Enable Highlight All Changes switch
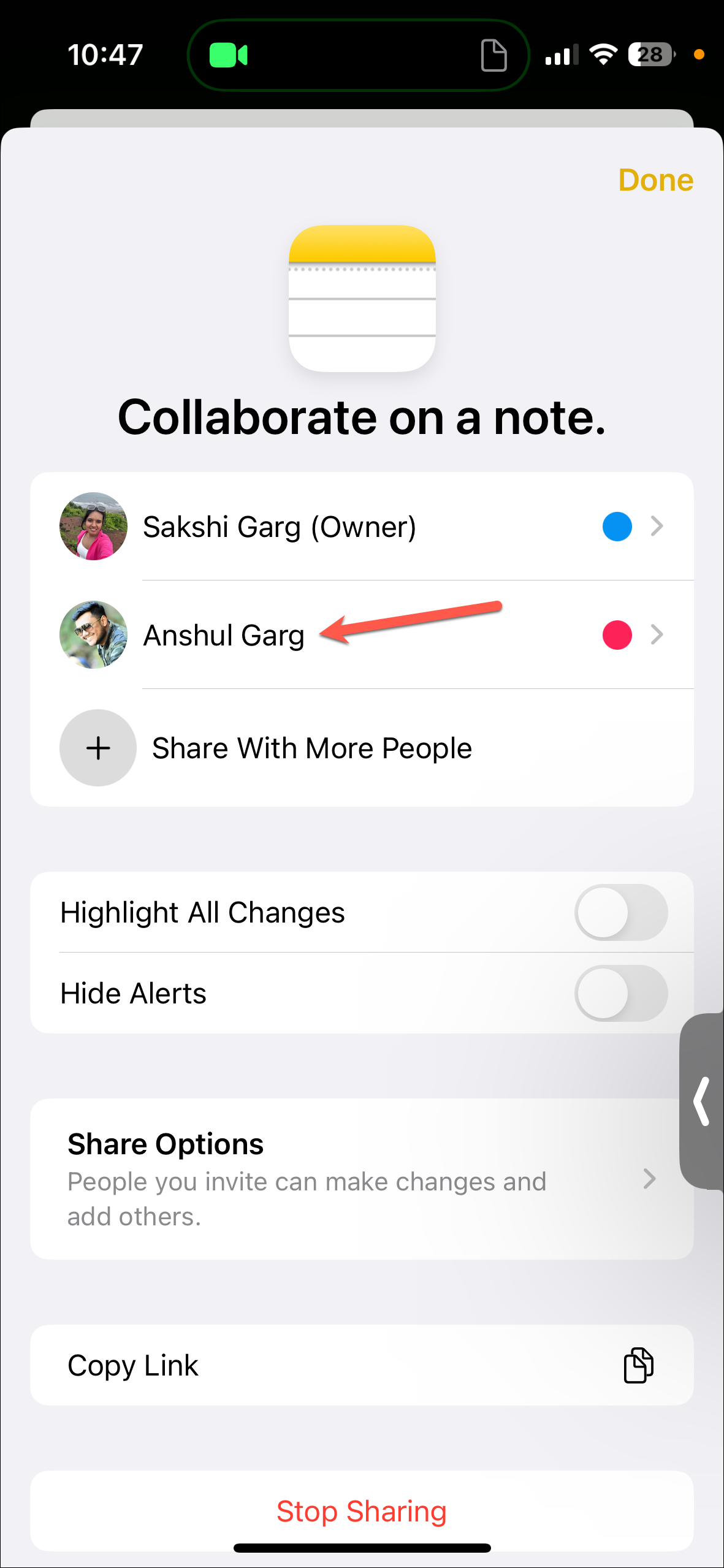Viewport: 724px width, 1568px height. pos(620,913)
